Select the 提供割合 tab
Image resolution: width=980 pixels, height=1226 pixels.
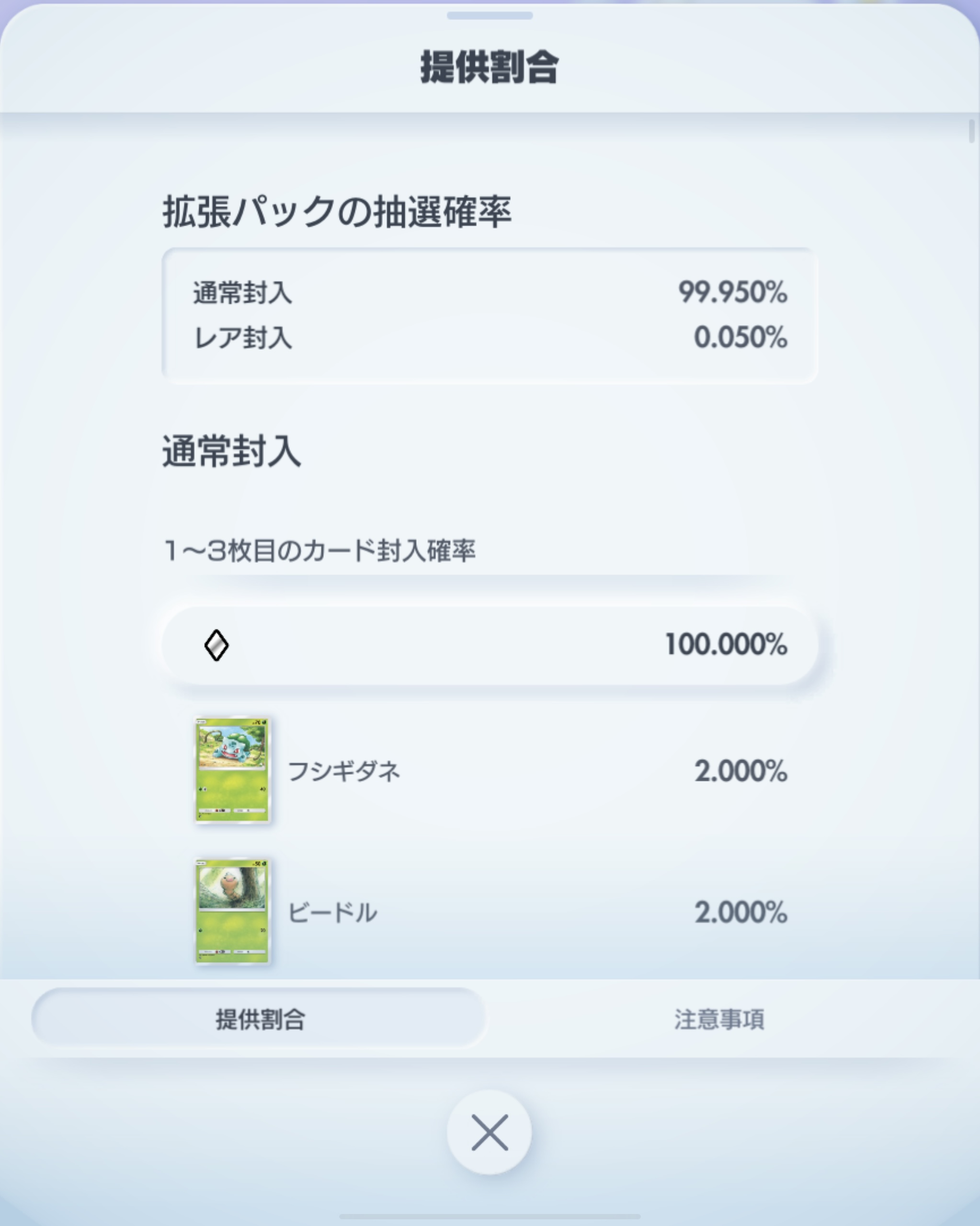(260, 1020)
